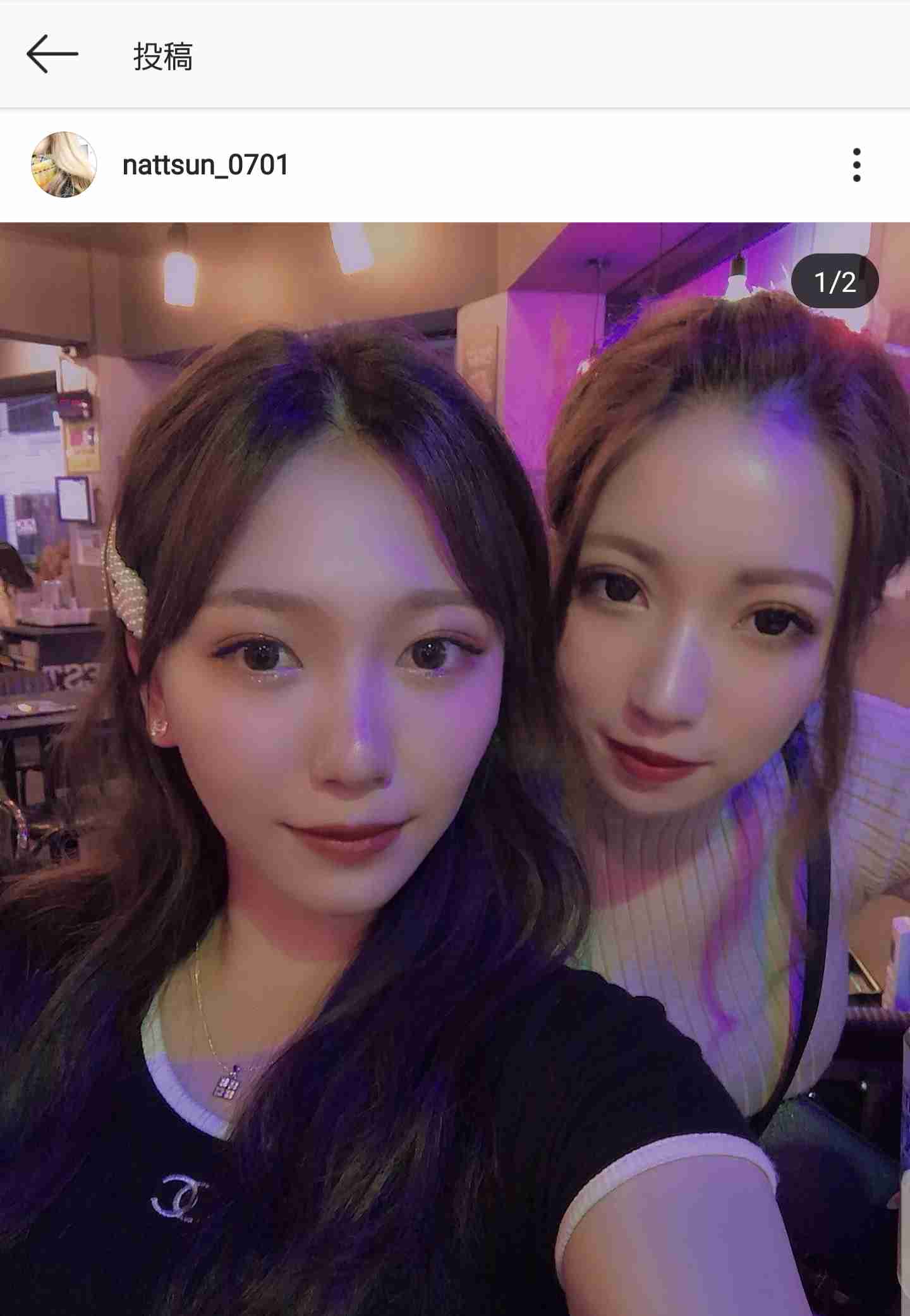The width and height of the screenshot is (910, 1316).
Task: Open the nattsun_0701 username link
Action: tap(205, 165)
